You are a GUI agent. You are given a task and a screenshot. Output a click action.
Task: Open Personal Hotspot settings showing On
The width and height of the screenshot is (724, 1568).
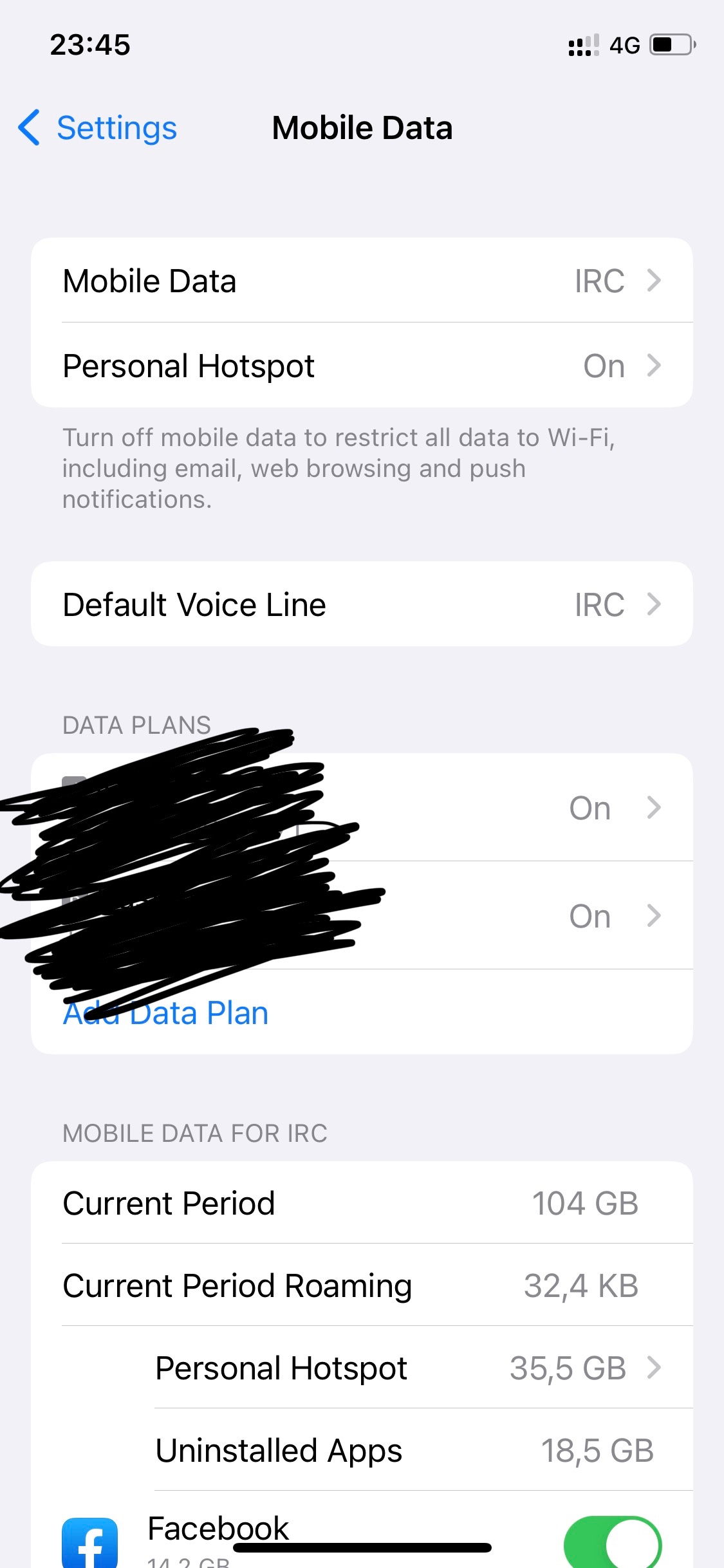point(362,366)
